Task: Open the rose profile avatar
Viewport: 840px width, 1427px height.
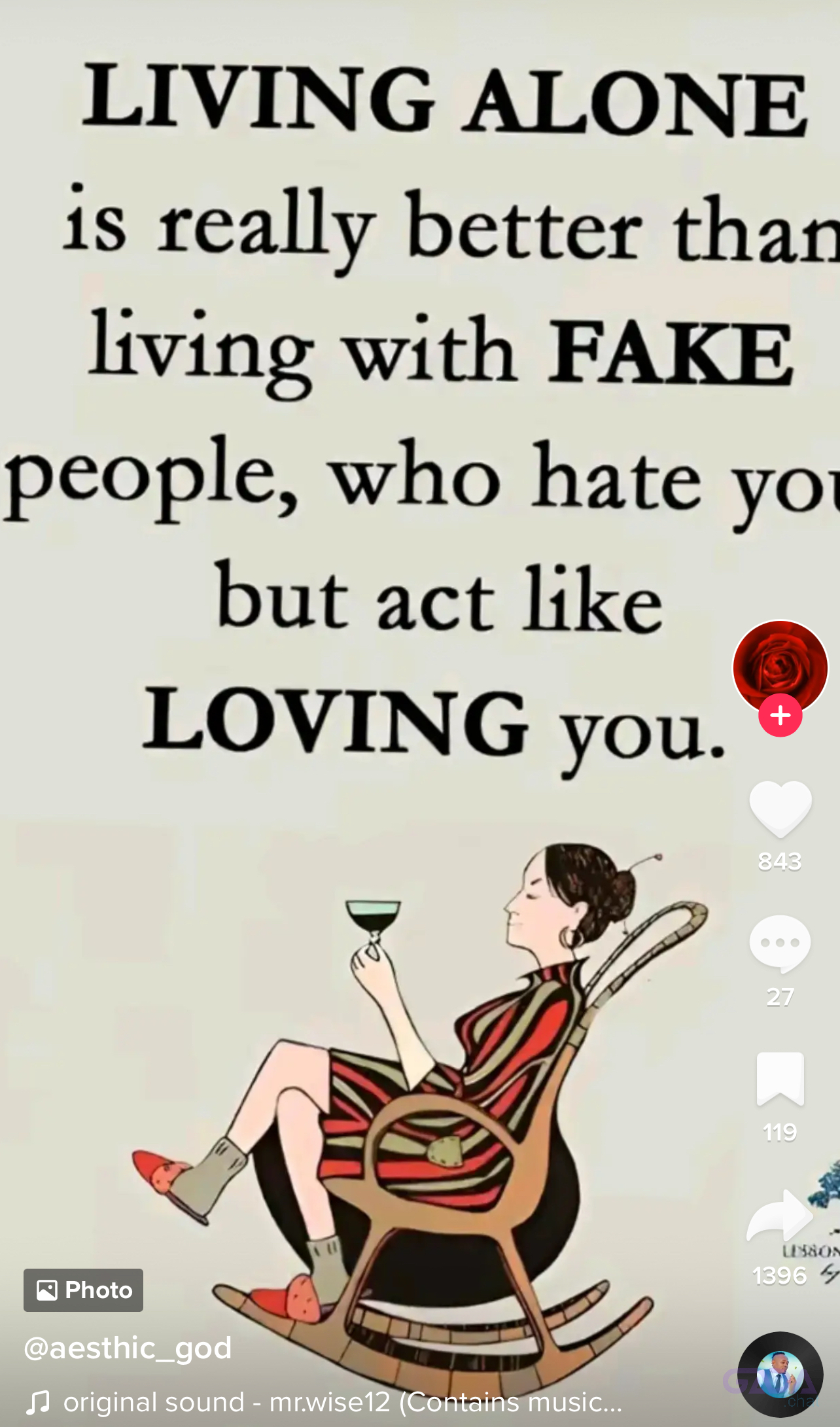Action: click(780, 666)
